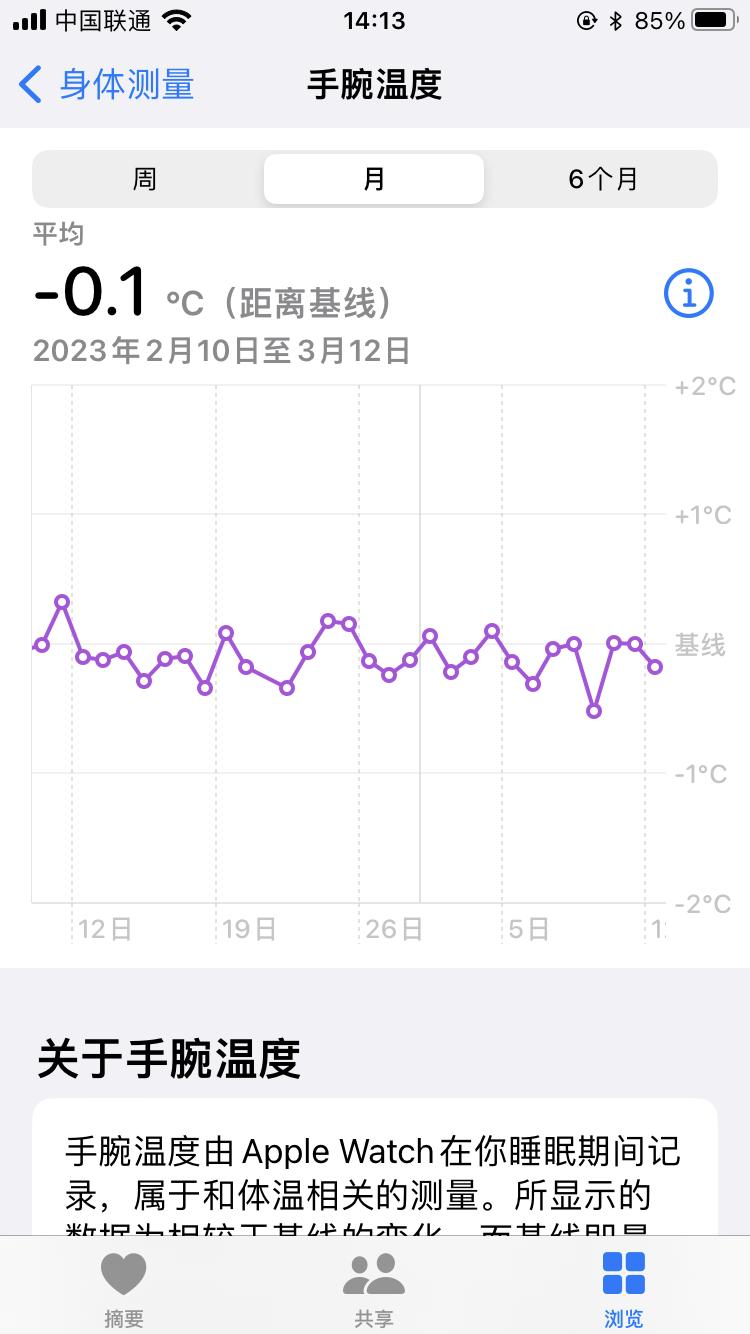
Task: Tap the 共享 sharing people icon
Action: coord(374,1275)
